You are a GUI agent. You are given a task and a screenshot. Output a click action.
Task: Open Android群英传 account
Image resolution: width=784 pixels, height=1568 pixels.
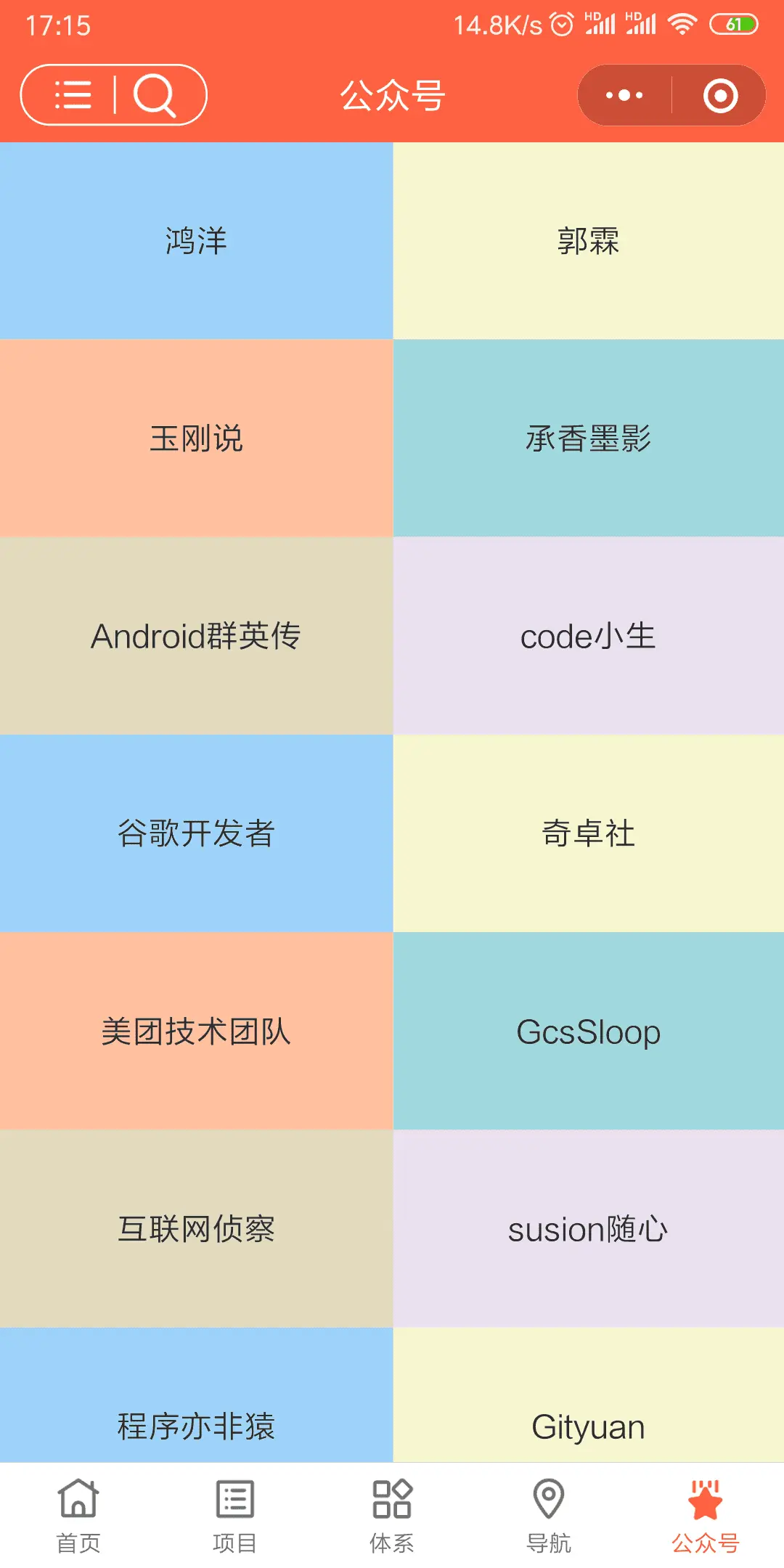(x=196, y=636)
